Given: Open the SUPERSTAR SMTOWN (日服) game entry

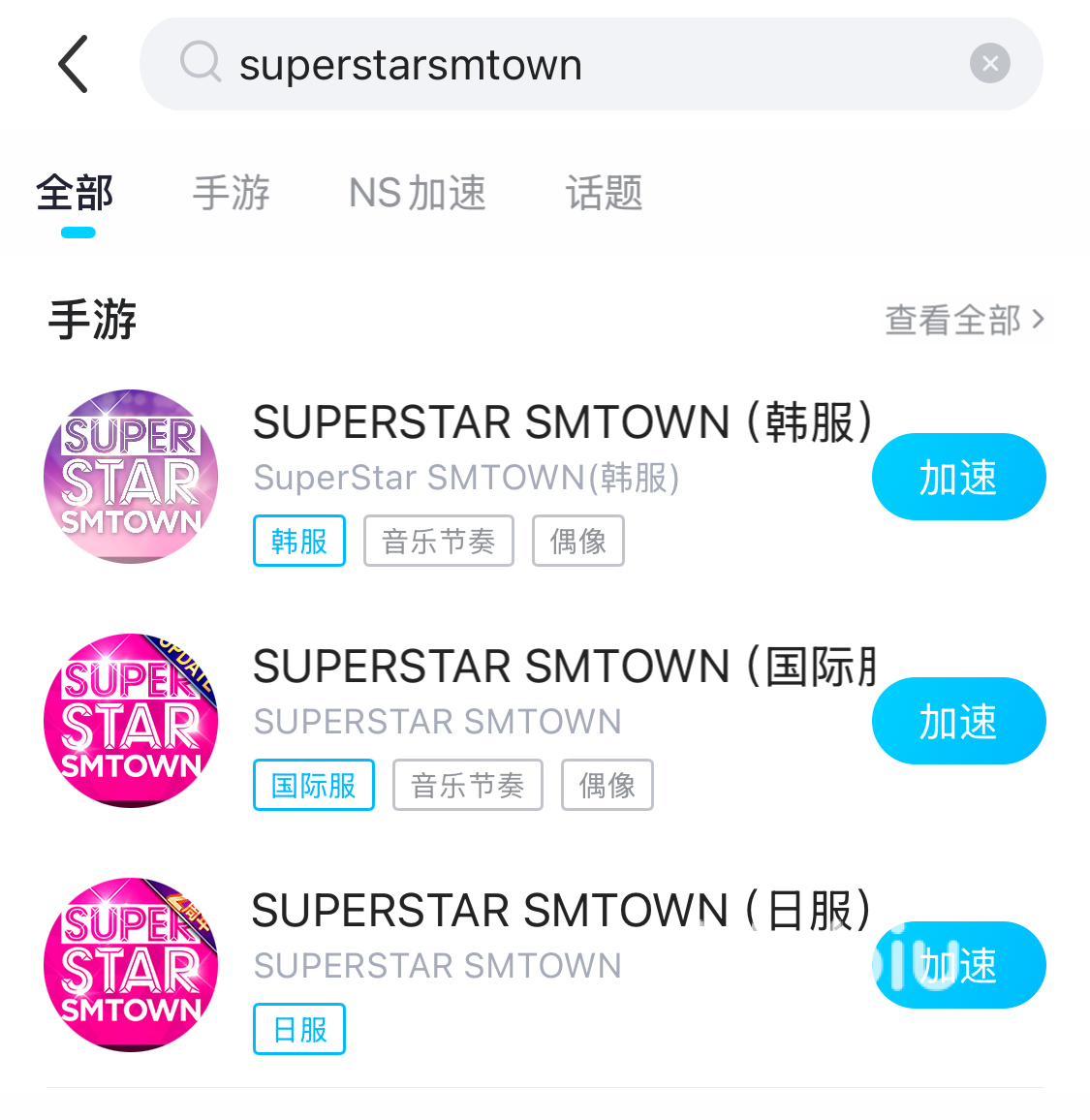Looking at the screenshot, I should (562, 912).
